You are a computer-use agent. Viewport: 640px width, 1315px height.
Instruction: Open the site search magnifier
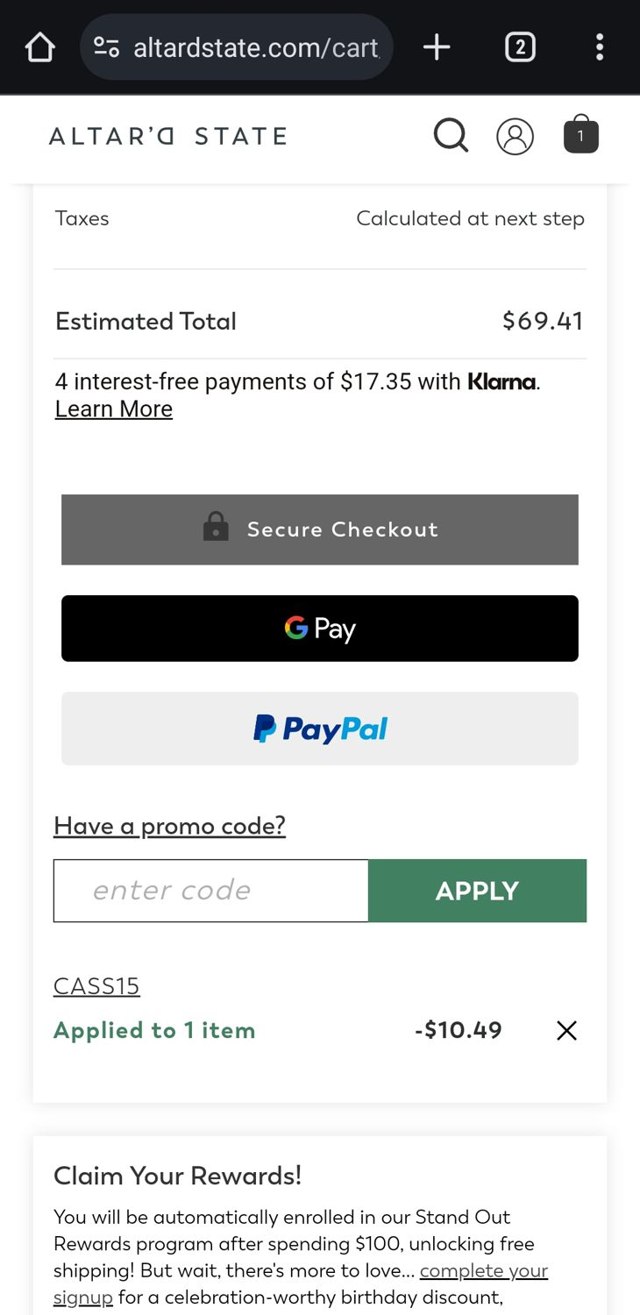450,135
